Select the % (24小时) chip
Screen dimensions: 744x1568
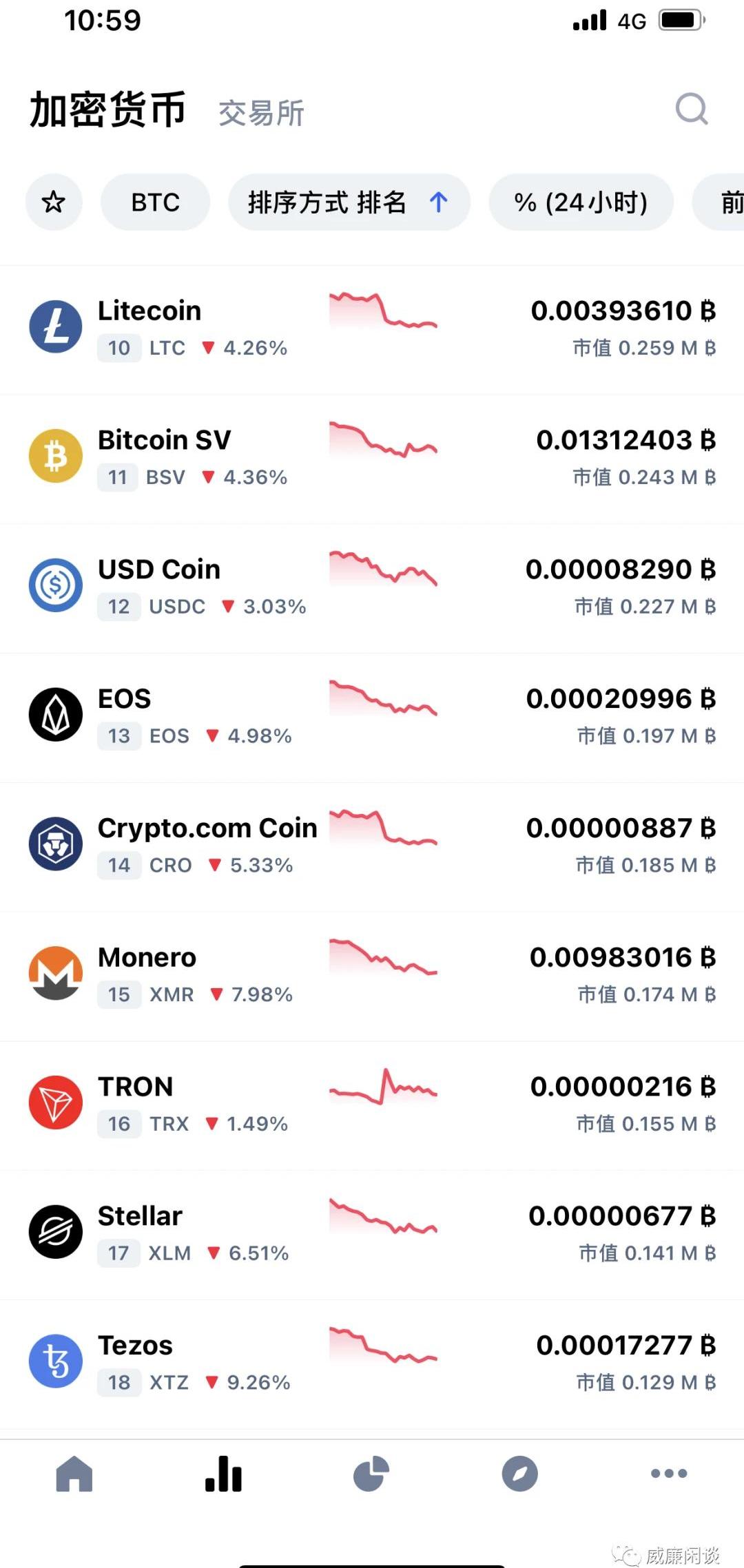[580, 202]
